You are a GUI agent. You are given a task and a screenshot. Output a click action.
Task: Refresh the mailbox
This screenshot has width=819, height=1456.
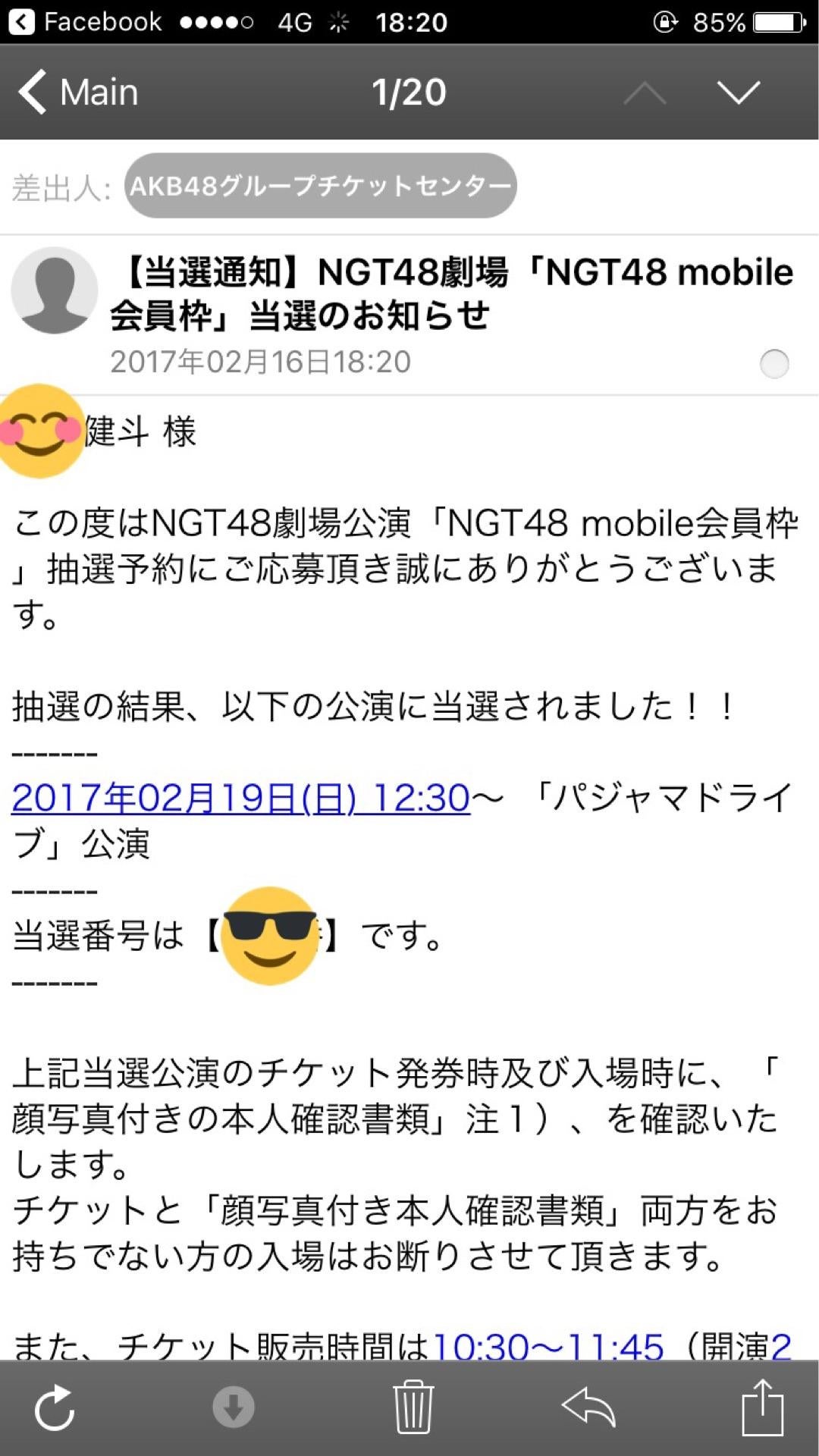[55, 1407]
